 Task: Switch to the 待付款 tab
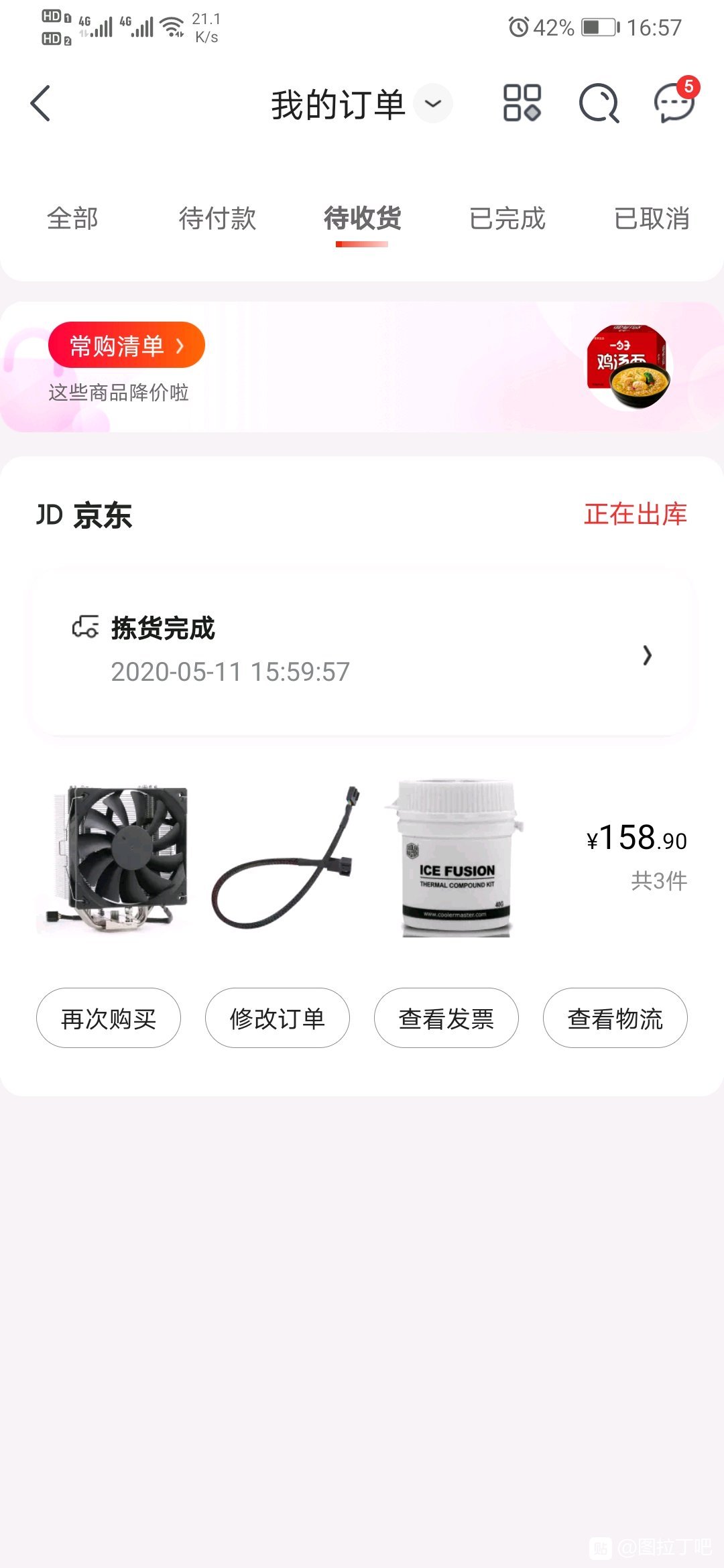coord(217,218)
